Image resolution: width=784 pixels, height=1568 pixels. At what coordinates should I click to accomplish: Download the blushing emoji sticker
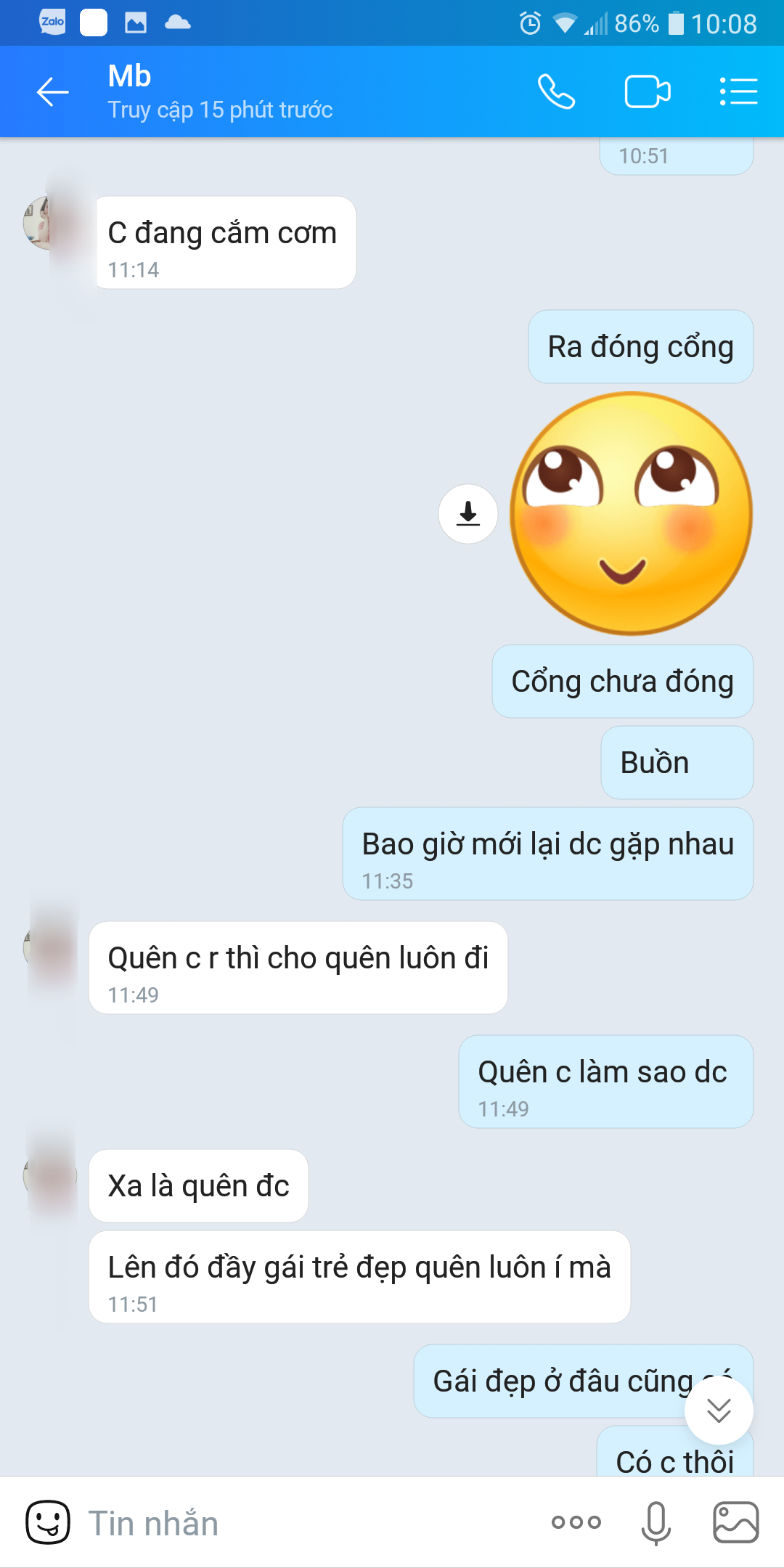point(468,514)
